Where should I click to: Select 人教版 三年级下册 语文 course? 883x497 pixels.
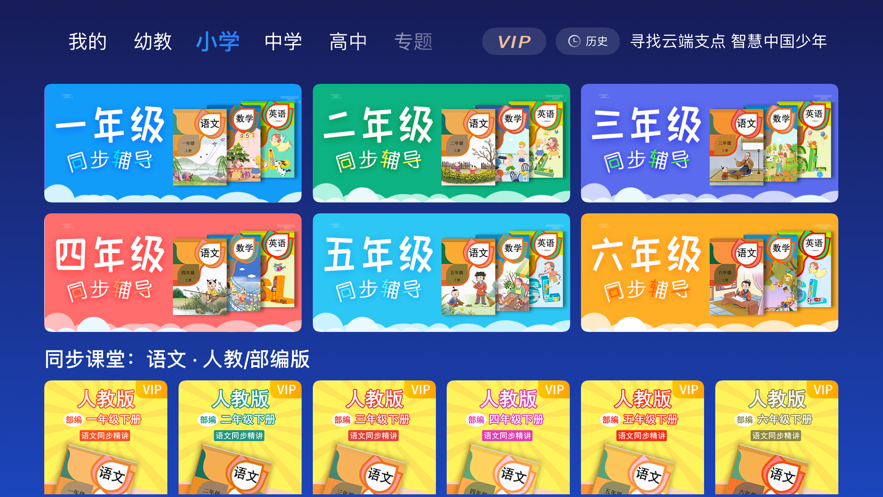point(374,438)
